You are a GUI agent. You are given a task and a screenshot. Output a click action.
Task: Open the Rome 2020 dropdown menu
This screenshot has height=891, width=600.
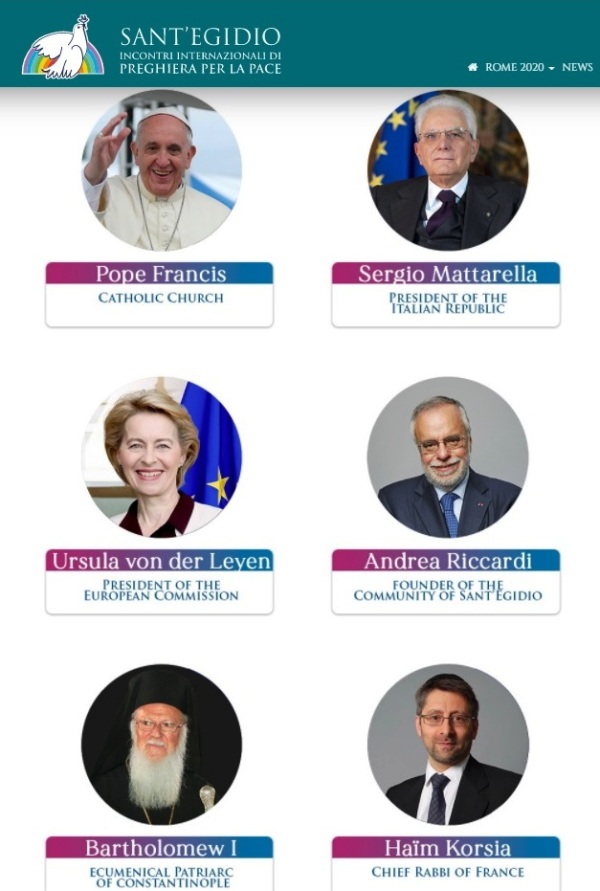click(x=518, y=67)
